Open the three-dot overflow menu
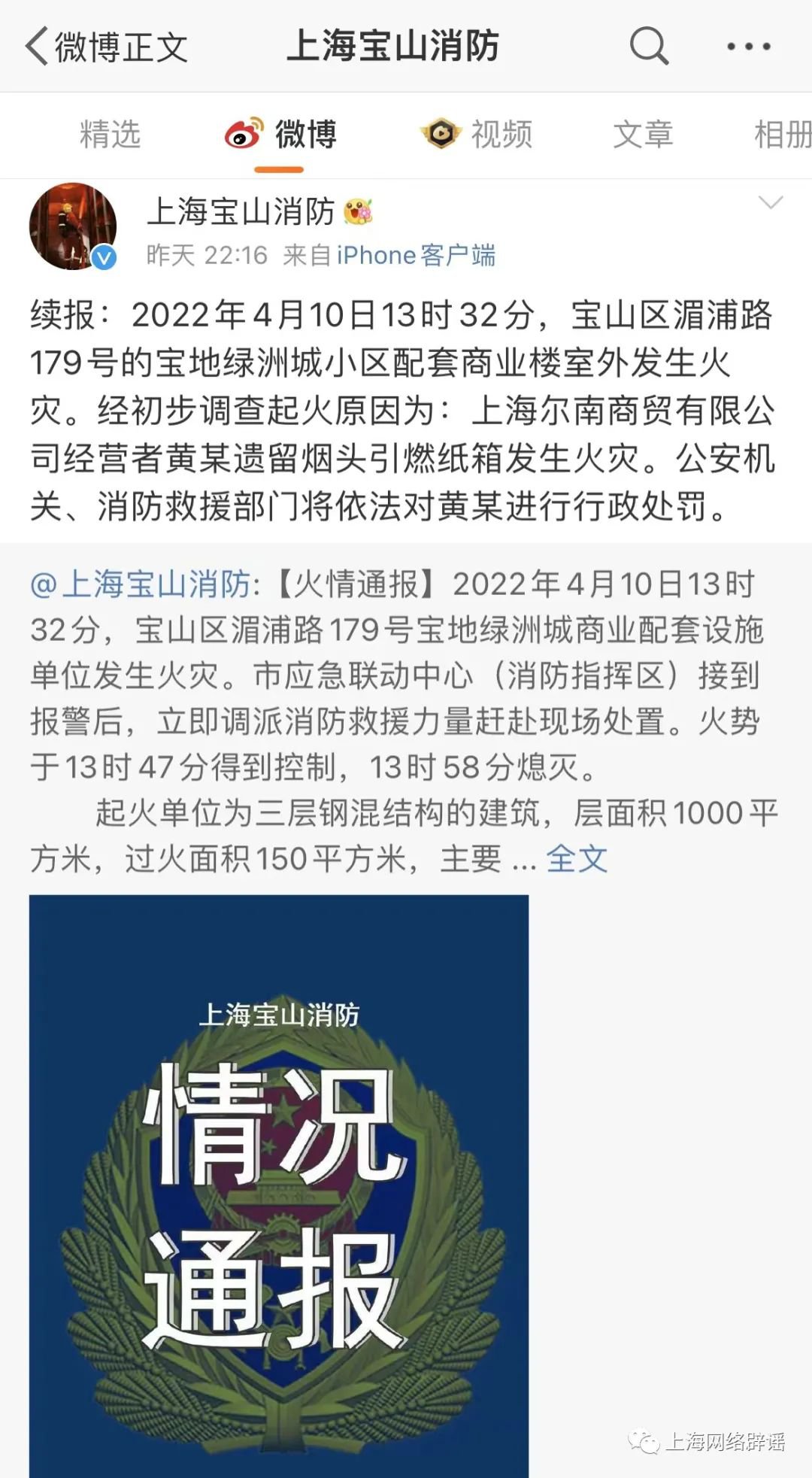 749,47
